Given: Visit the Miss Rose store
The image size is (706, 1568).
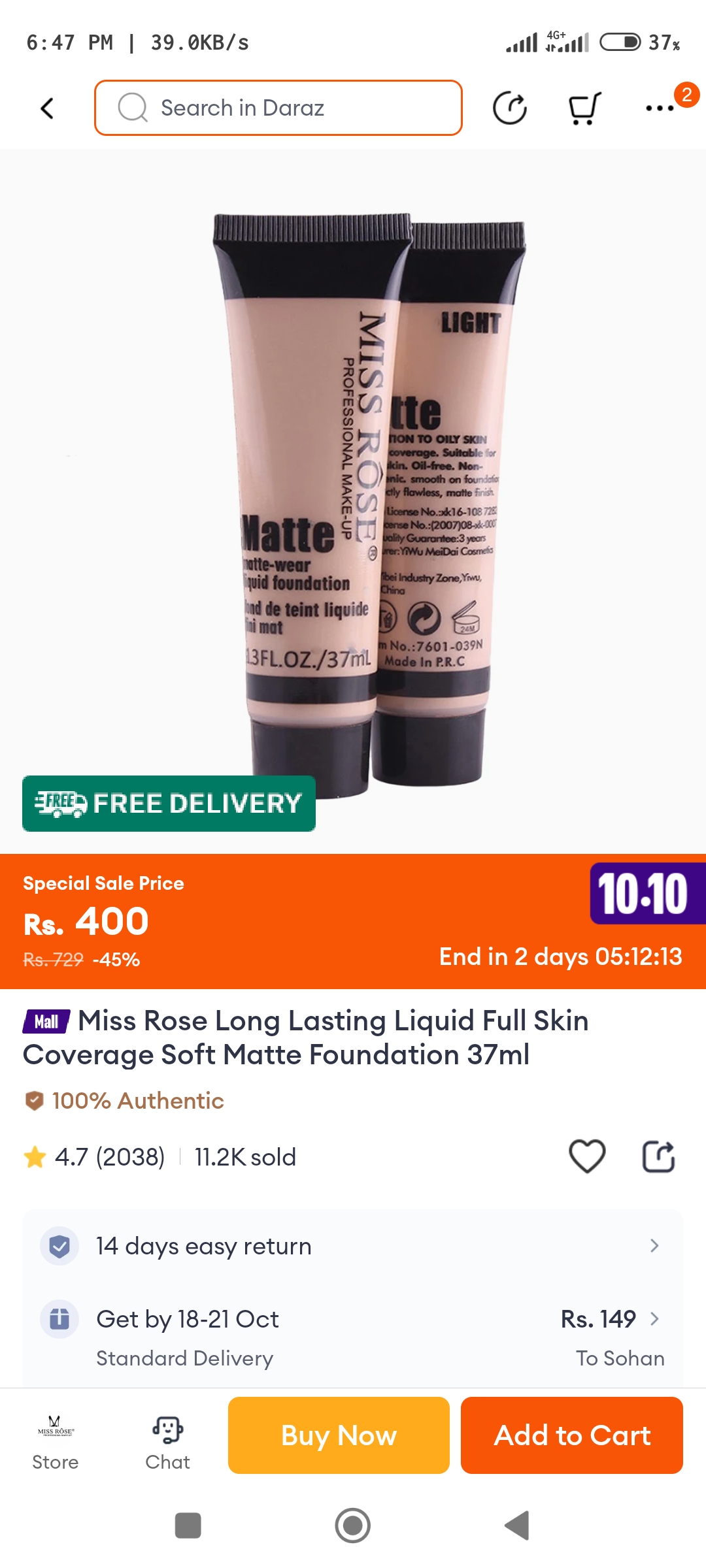Looking at the screenshot, I should (x=56, y=1443).
